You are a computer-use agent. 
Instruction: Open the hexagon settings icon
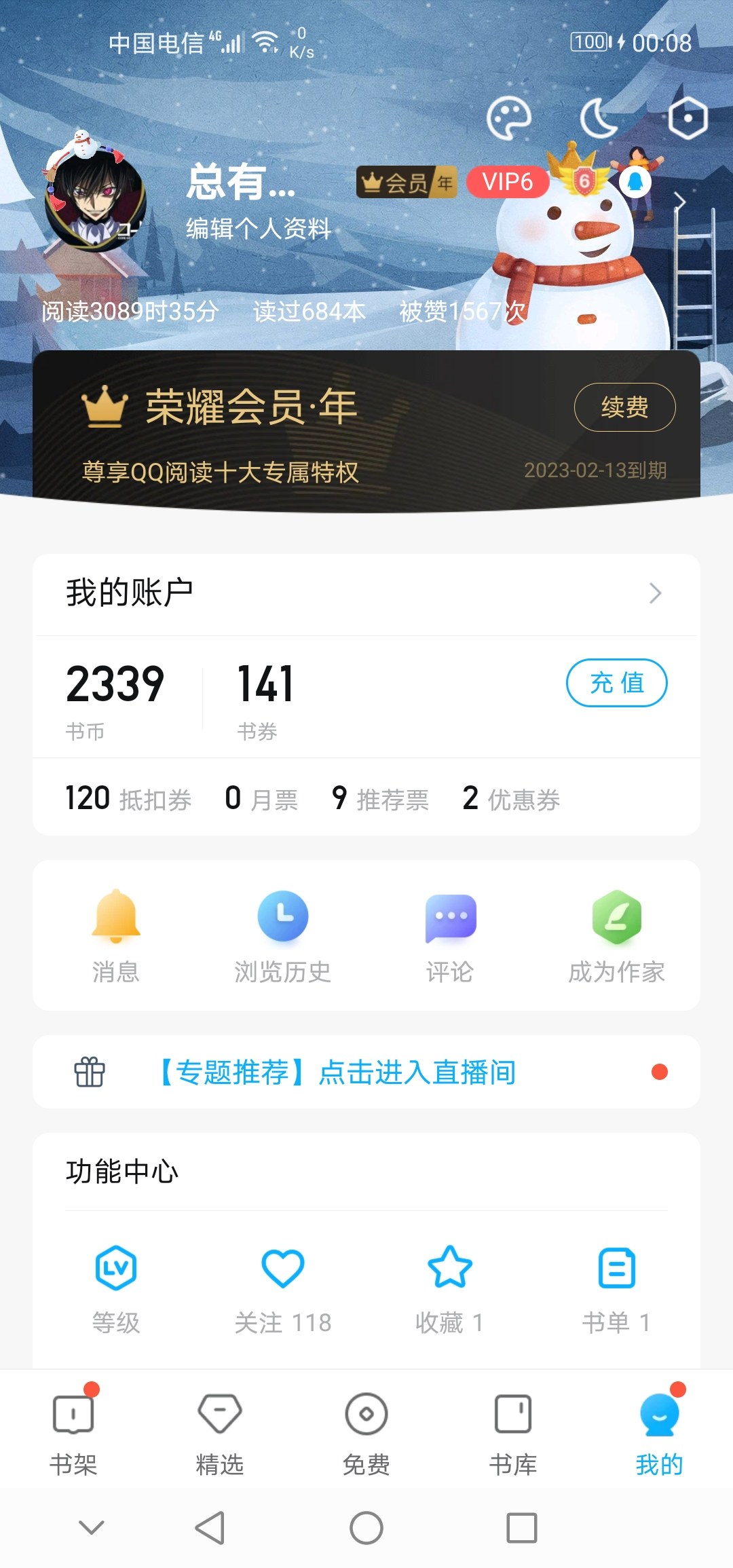[688, 118]
